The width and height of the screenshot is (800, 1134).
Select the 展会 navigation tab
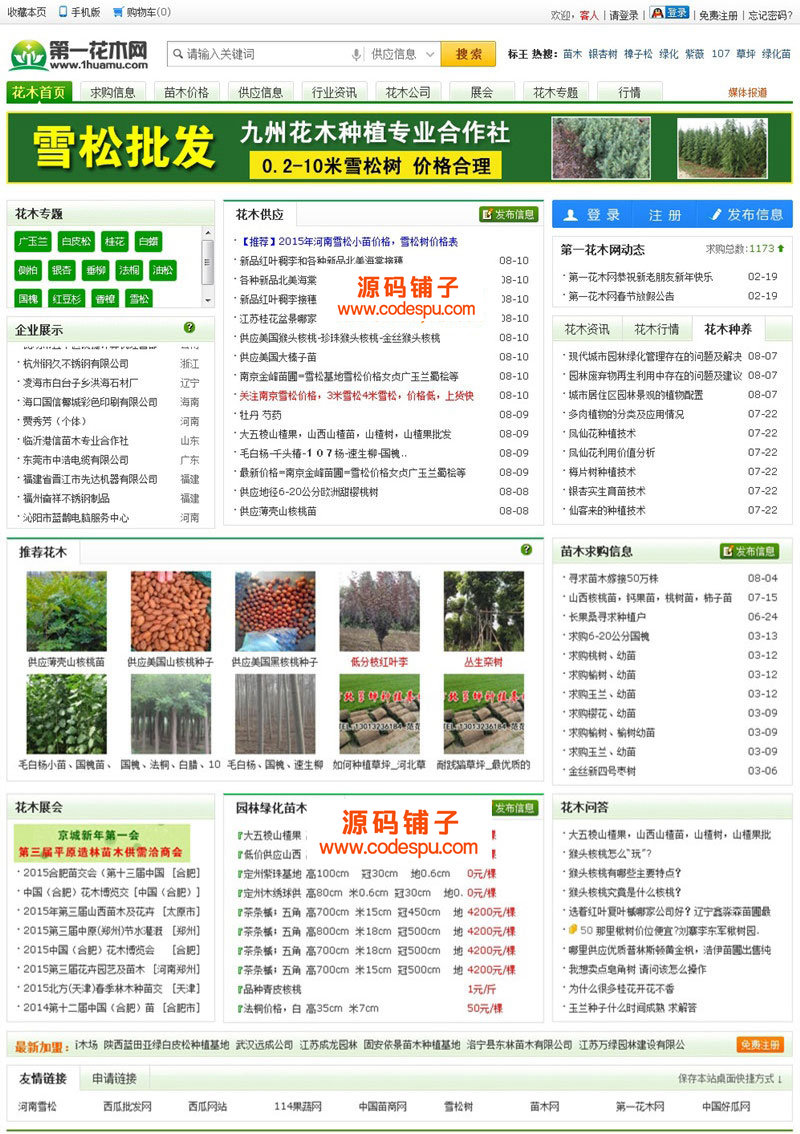[x=482, y=92]
